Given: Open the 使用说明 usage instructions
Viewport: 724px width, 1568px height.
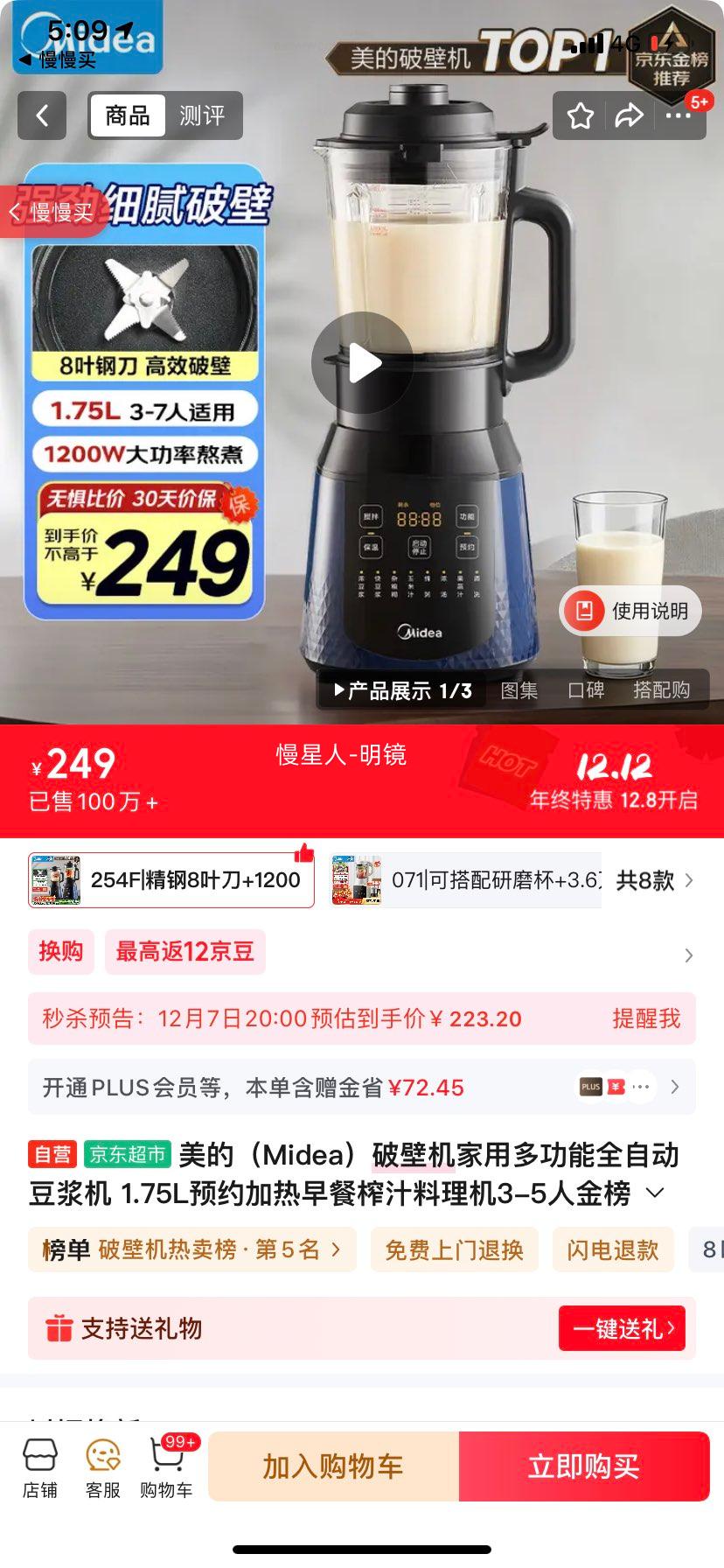Looking at the screenshot, I should [x=629, y=612].
